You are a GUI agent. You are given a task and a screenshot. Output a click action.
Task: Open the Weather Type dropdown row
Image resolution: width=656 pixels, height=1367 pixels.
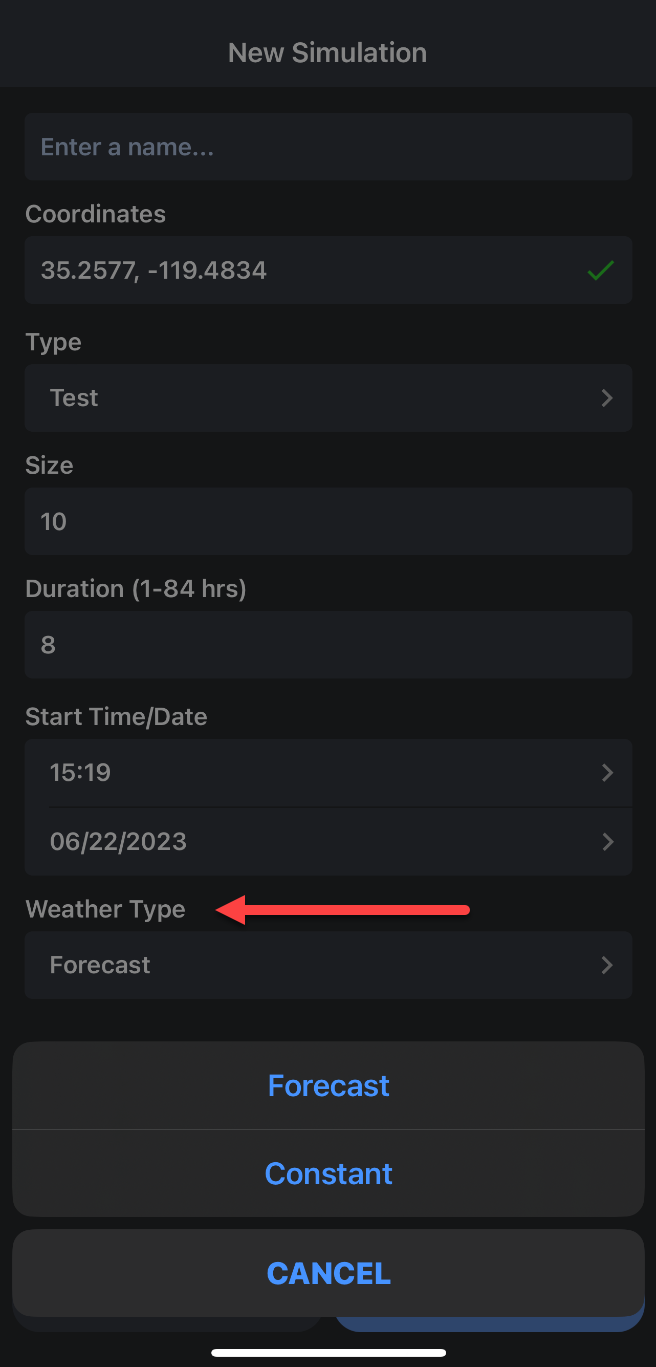328,965
